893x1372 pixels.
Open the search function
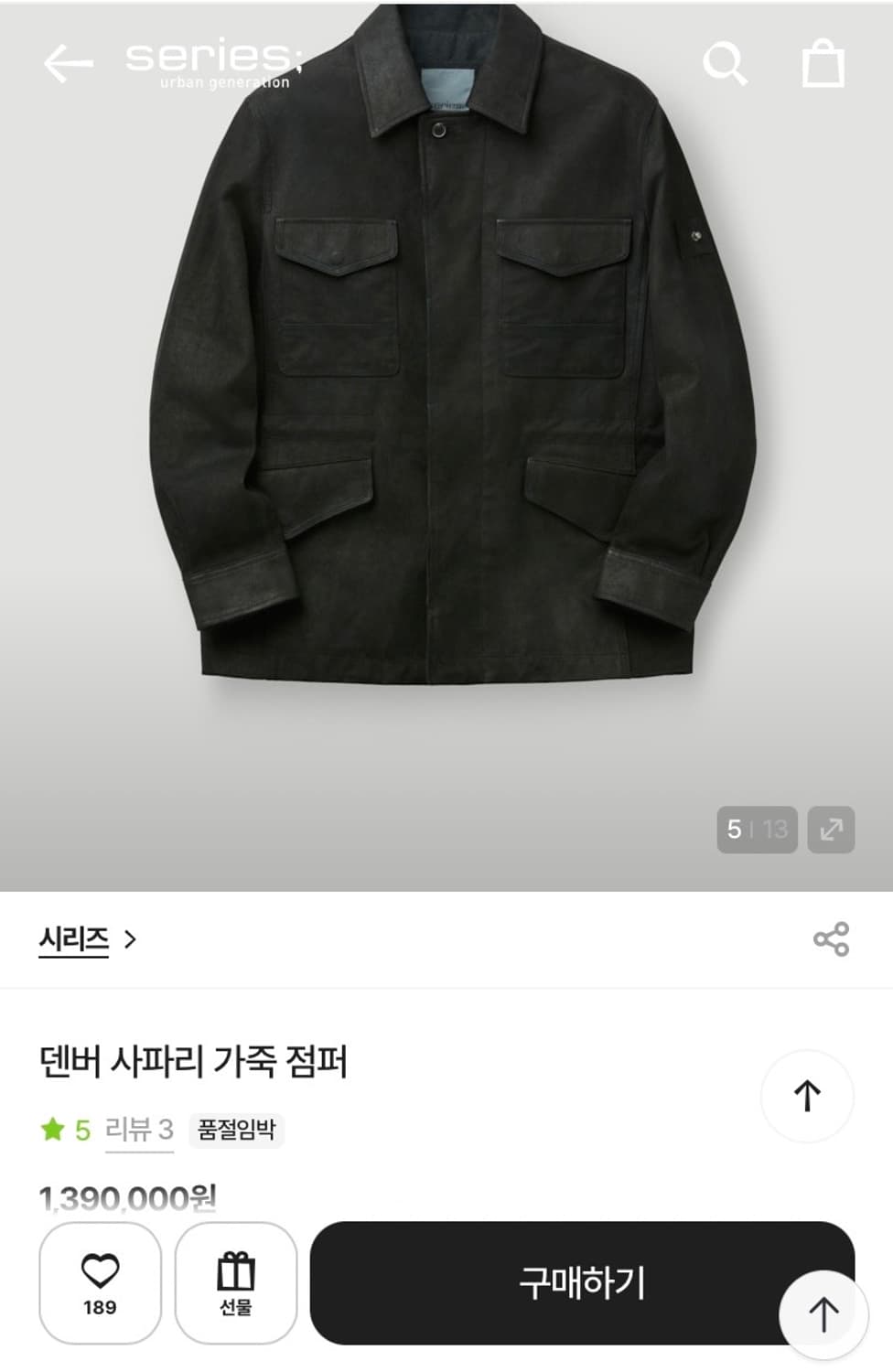[727, 64]
